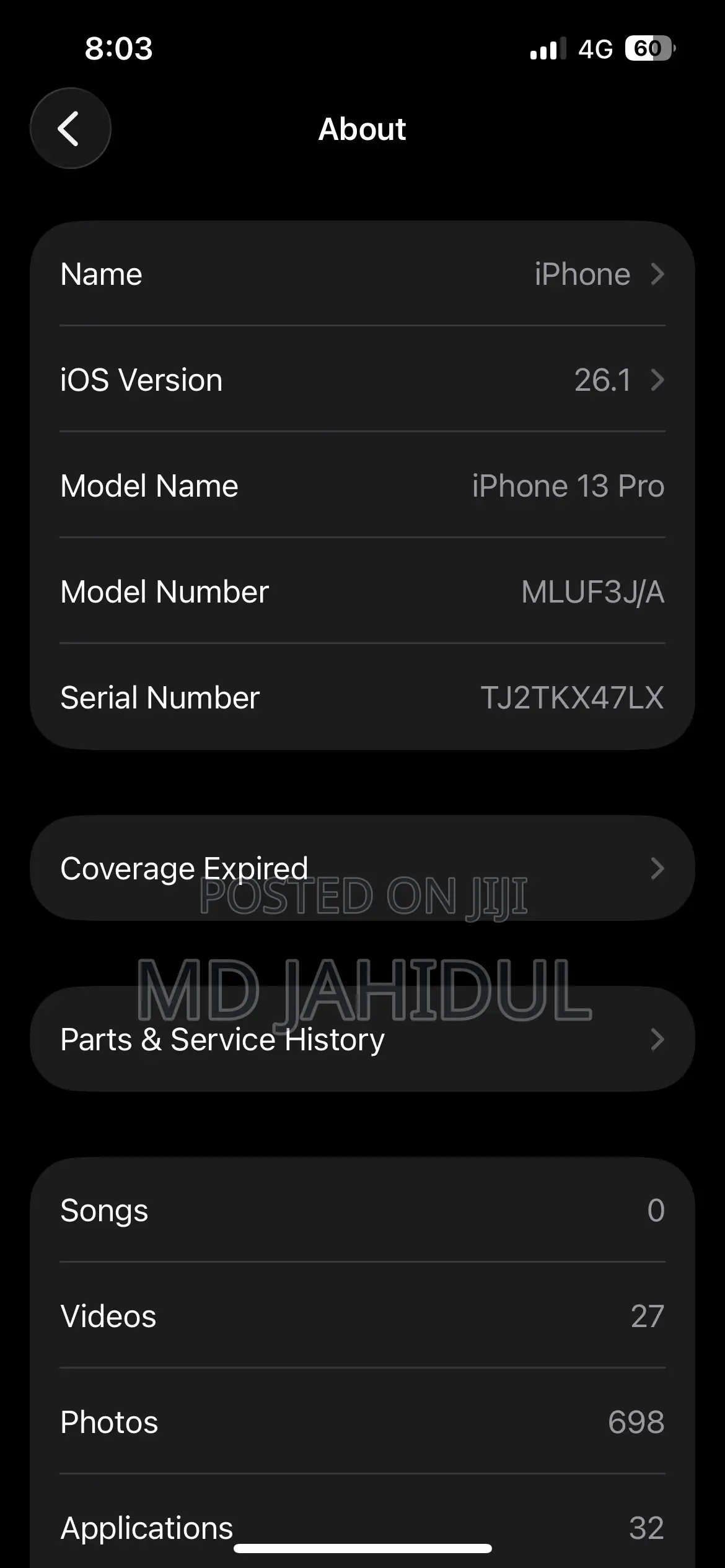Tap the chevron on Coverage Expired row
This screenshot has width=725, height=1568.
(658, 868)
